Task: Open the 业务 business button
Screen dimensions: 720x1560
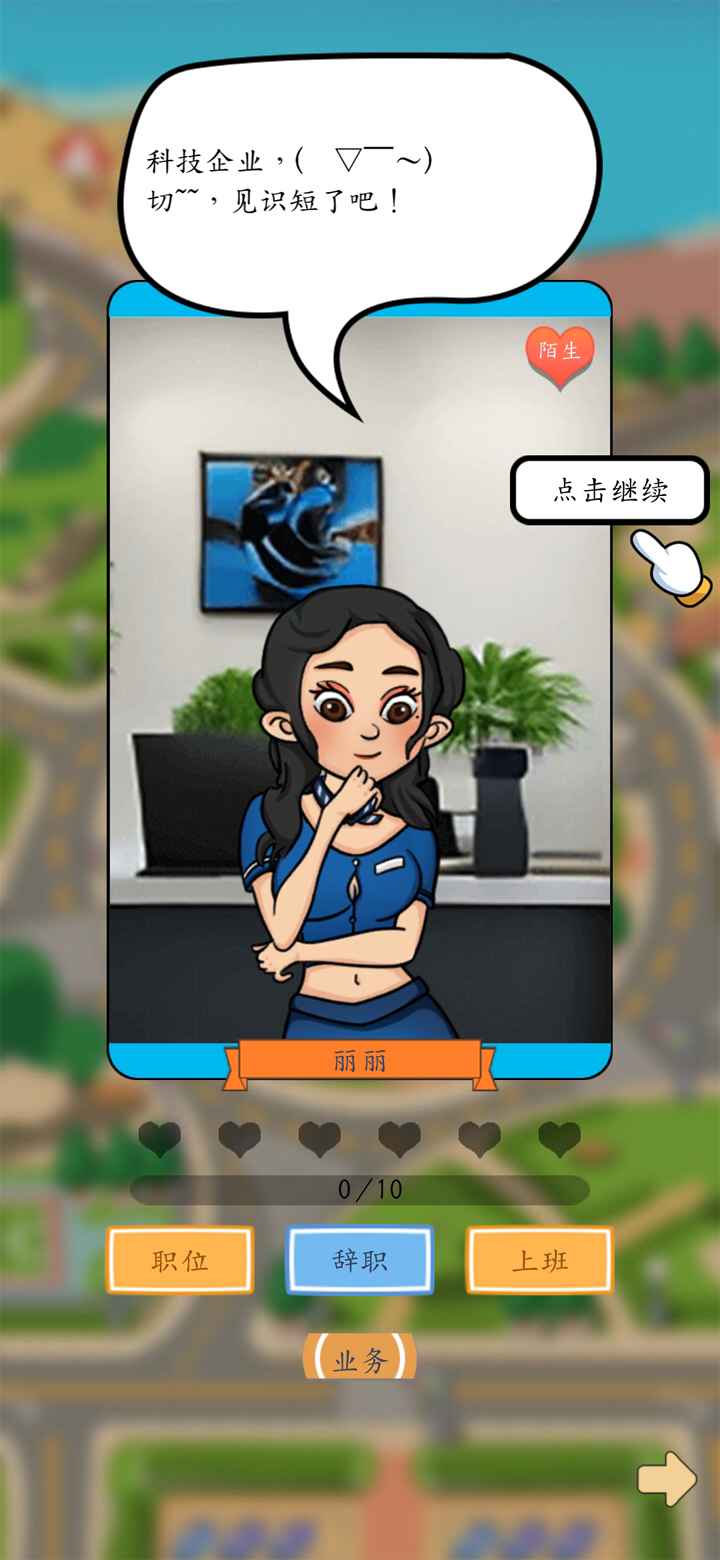Action: (360, 1360)
